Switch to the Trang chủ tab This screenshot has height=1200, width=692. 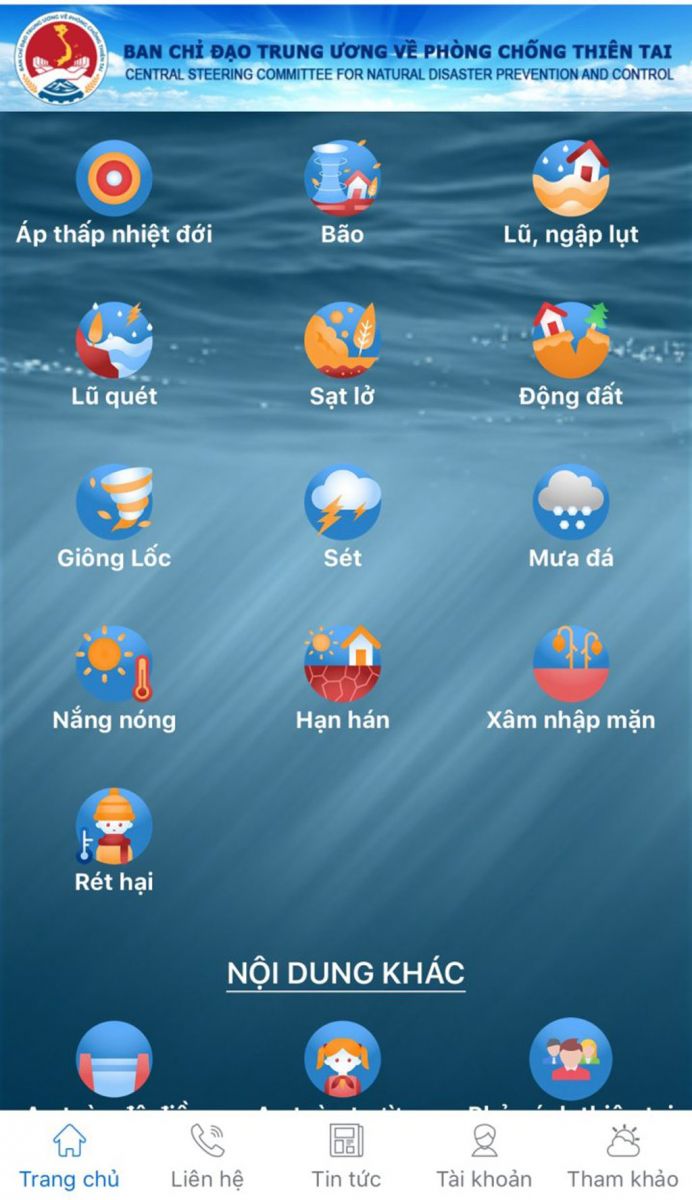tap(69, 1156)
